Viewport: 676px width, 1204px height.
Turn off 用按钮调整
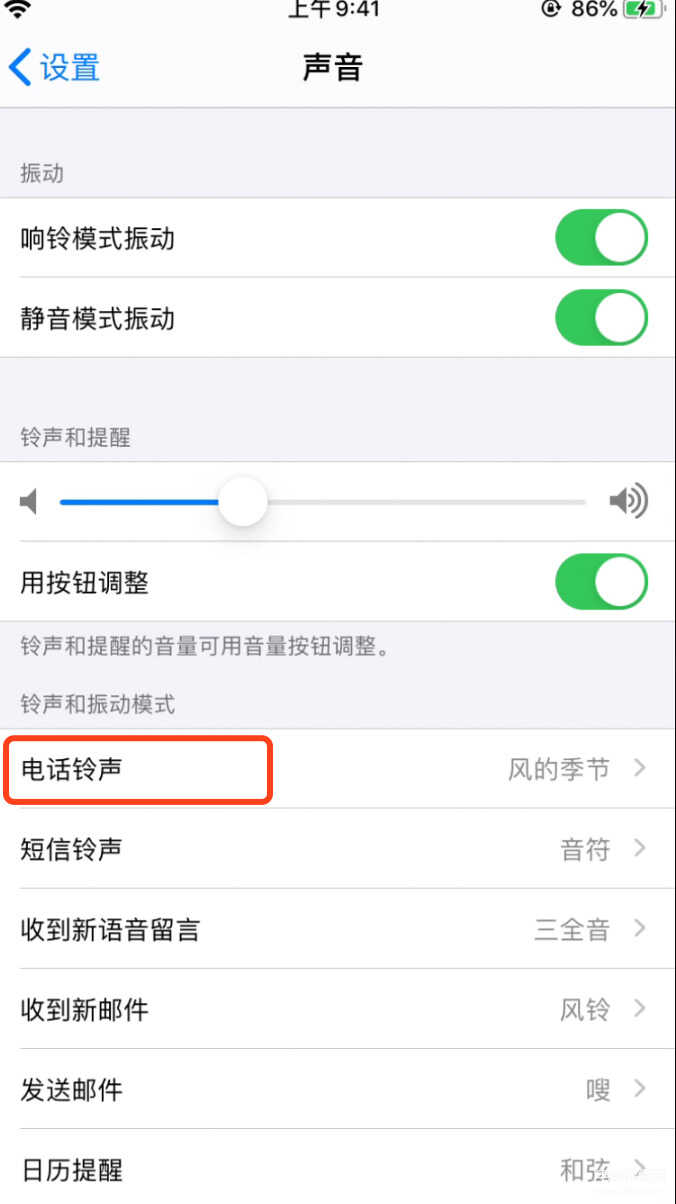(601, 582)
